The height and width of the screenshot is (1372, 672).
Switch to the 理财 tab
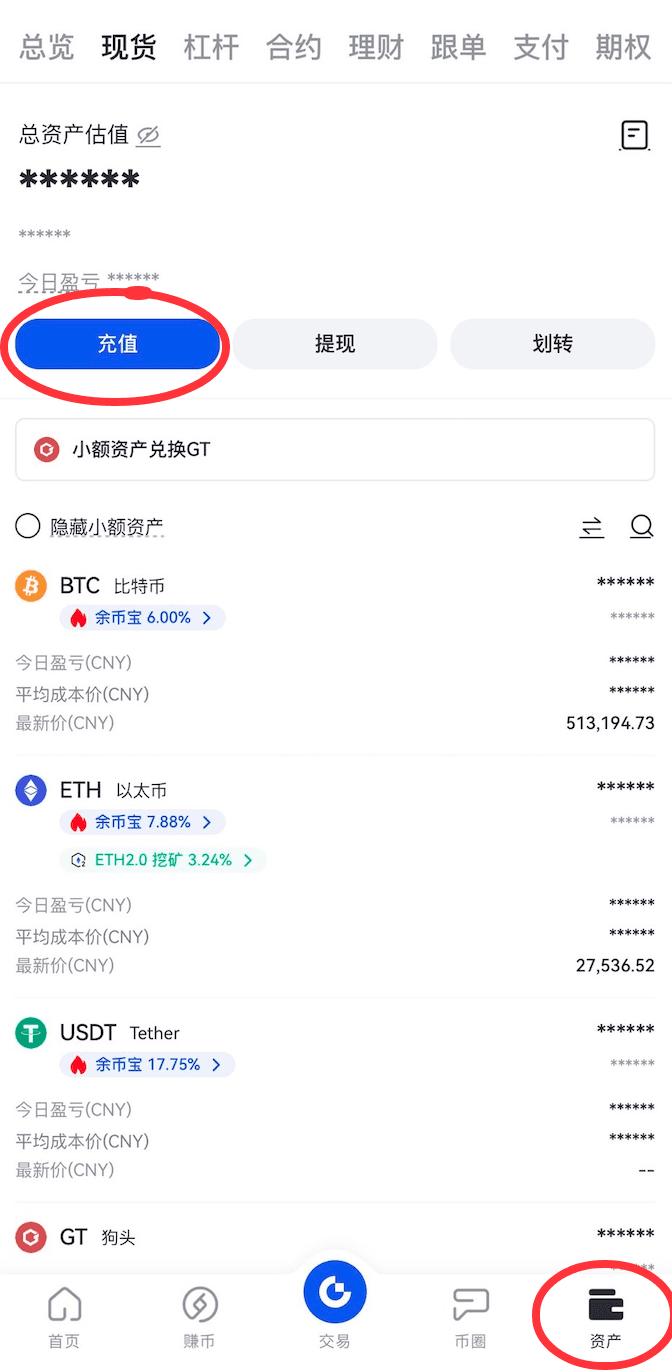[375, 47]
